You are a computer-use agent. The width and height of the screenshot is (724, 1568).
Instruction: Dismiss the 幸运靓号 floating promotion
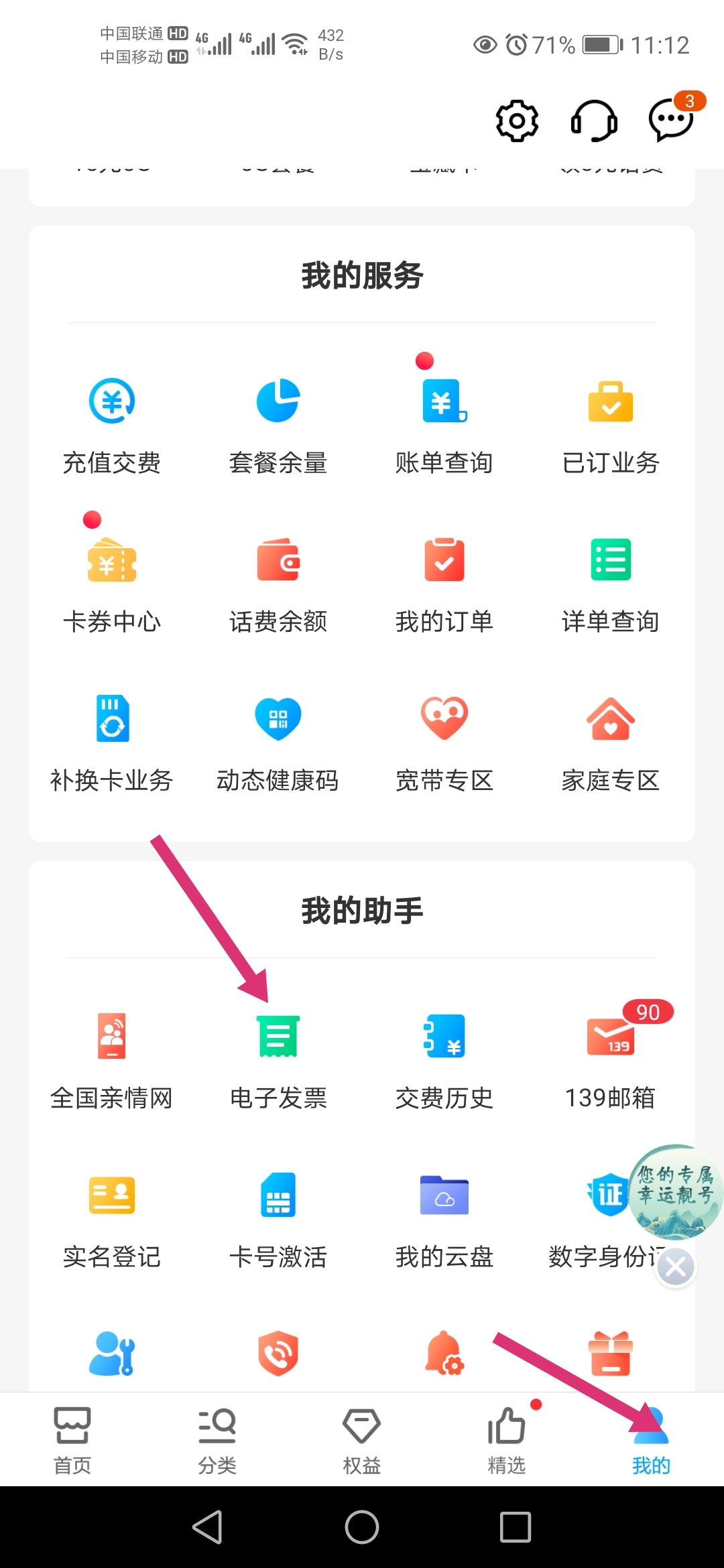(x=676, y=1266)
